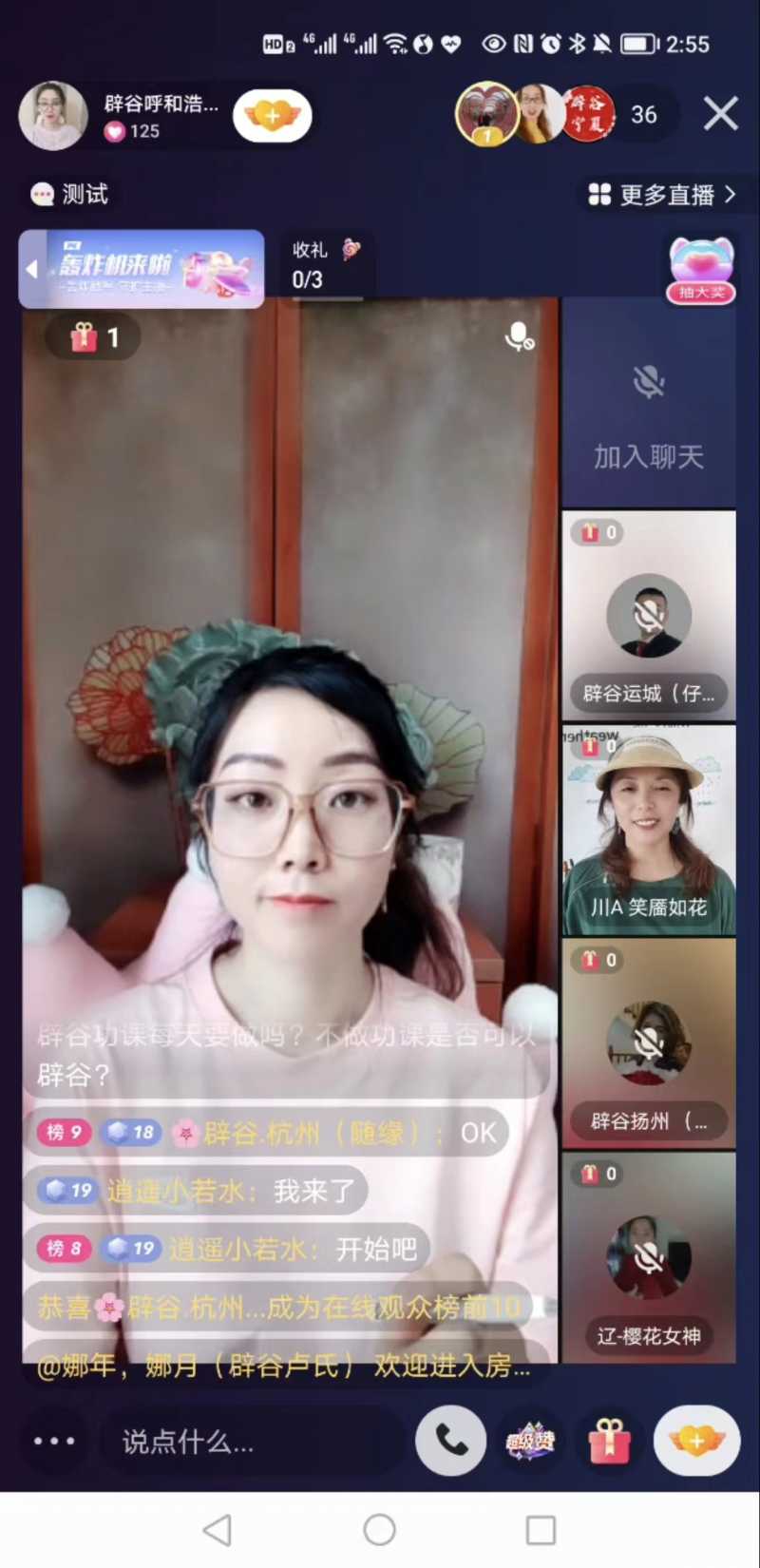The image size is (760, 1568).
Task: Open the gift panel with the gift box icon
Action: coord(609,1441)
